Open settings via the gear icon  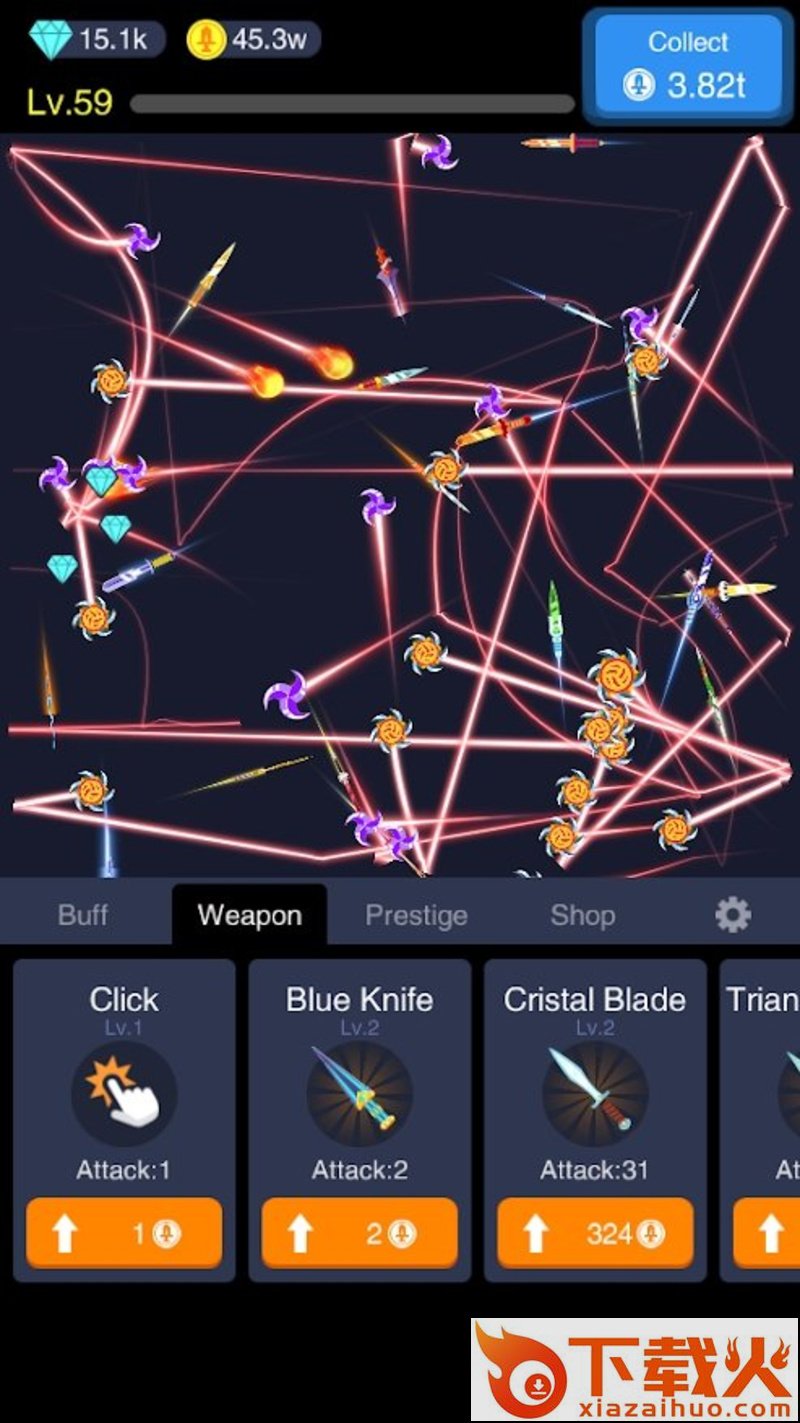click(x=732, y=915)
